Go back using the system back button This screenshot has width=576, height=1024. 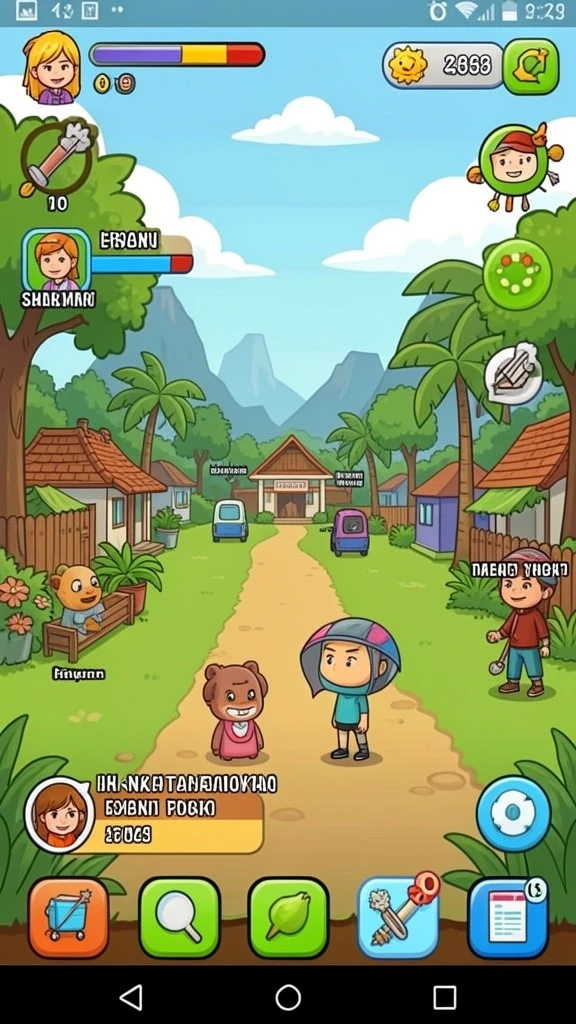tap(131, 997)
